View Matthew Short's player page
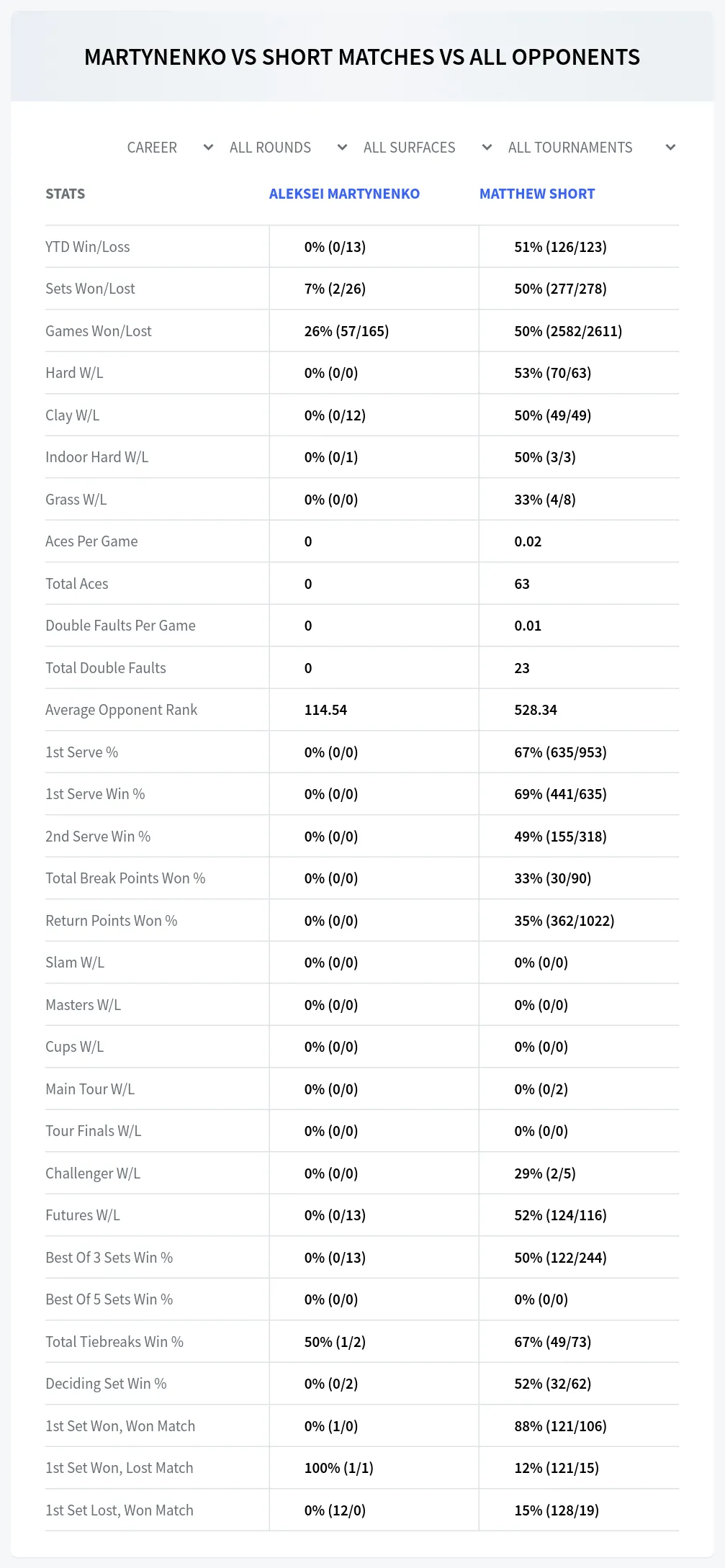Screen dimensions: 725x1568 537,194
